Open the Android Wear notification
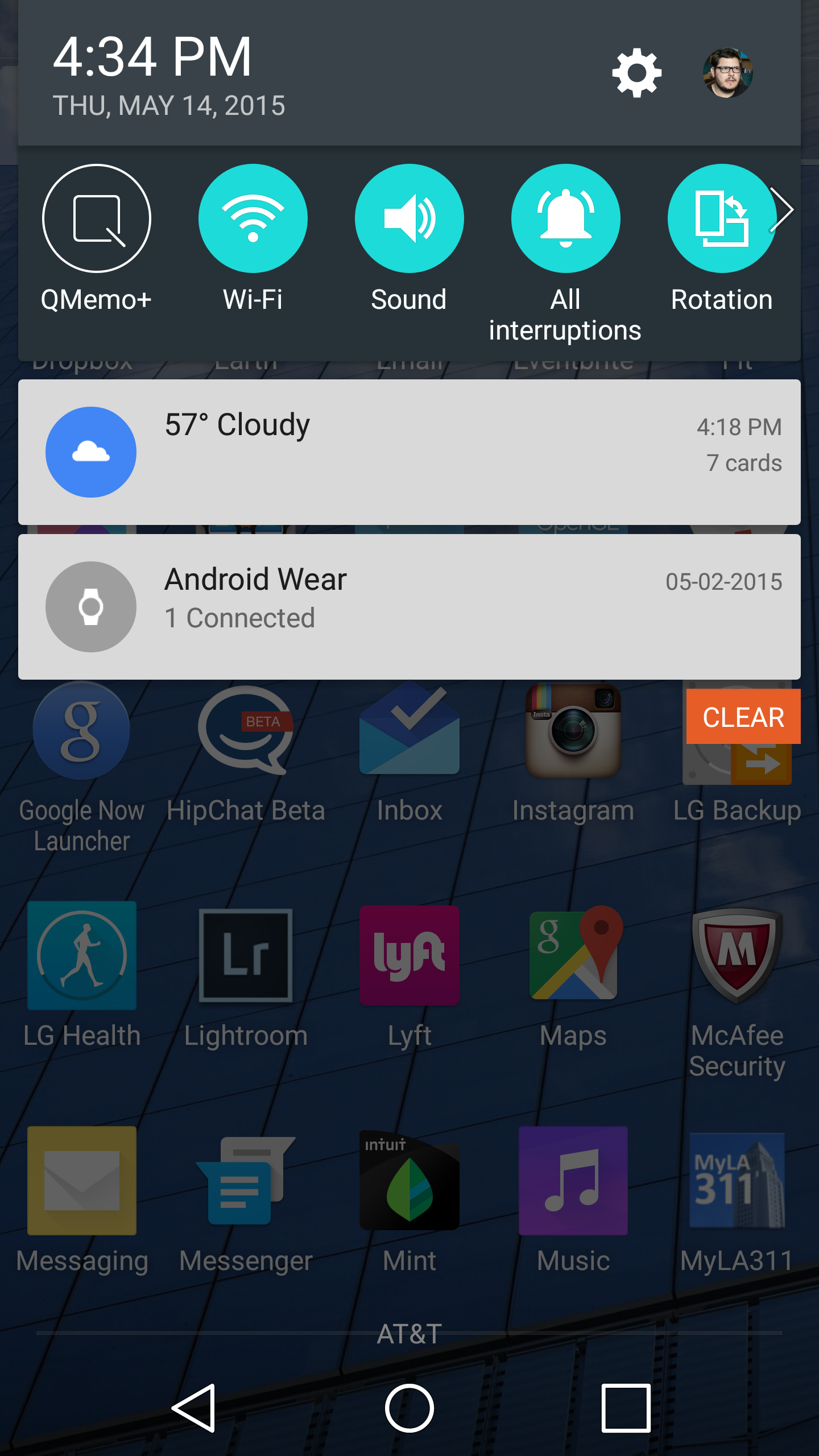 [x=409, y=607]
